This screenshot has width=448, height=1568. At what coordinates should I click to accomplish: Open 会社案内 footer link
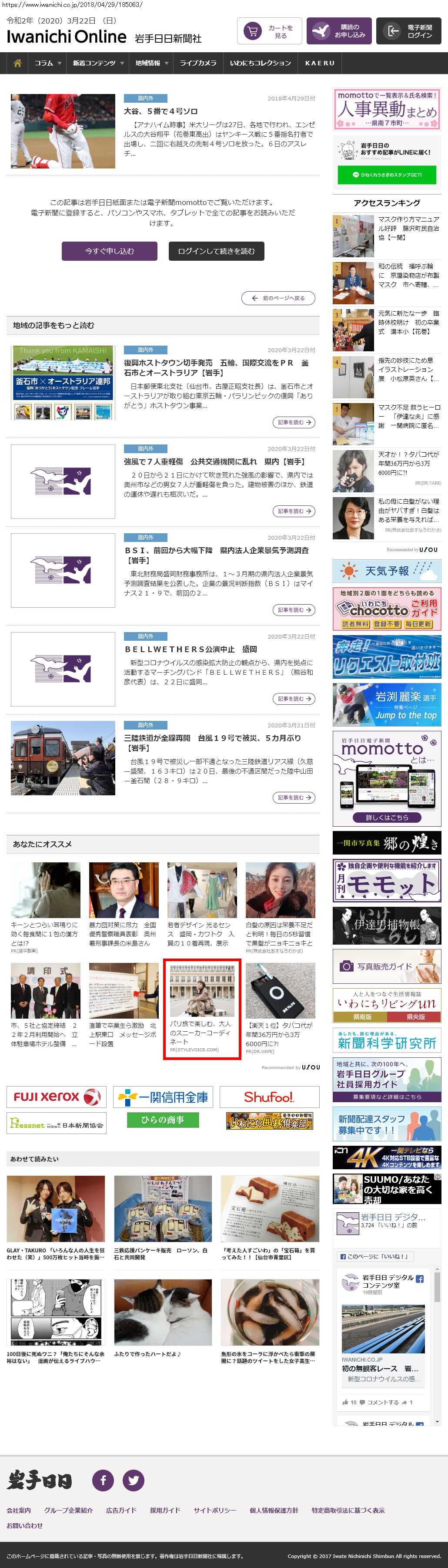click(x=19, y=1510)
